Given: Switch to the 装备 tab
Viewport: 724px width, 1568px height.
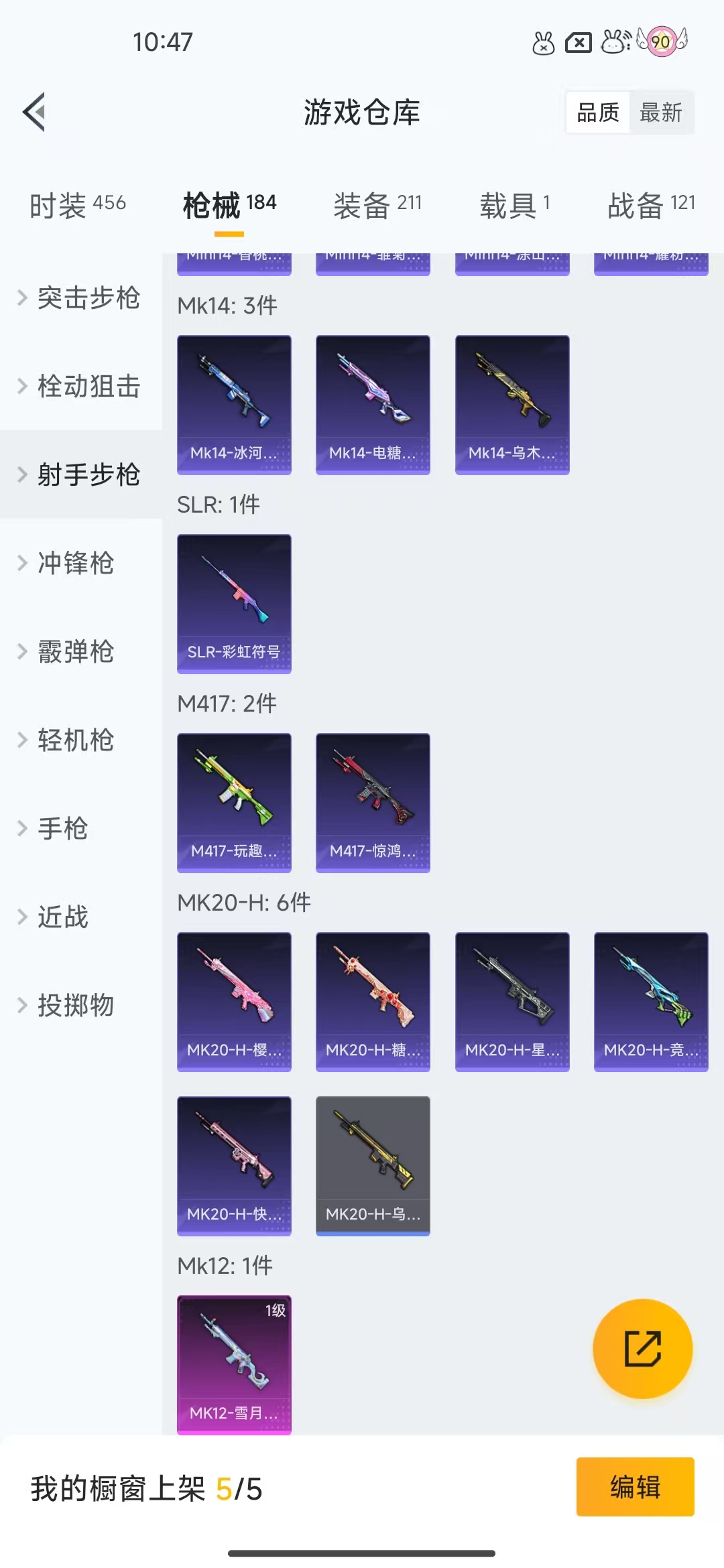Looking at the screenshot, I should tap(377, 205).
